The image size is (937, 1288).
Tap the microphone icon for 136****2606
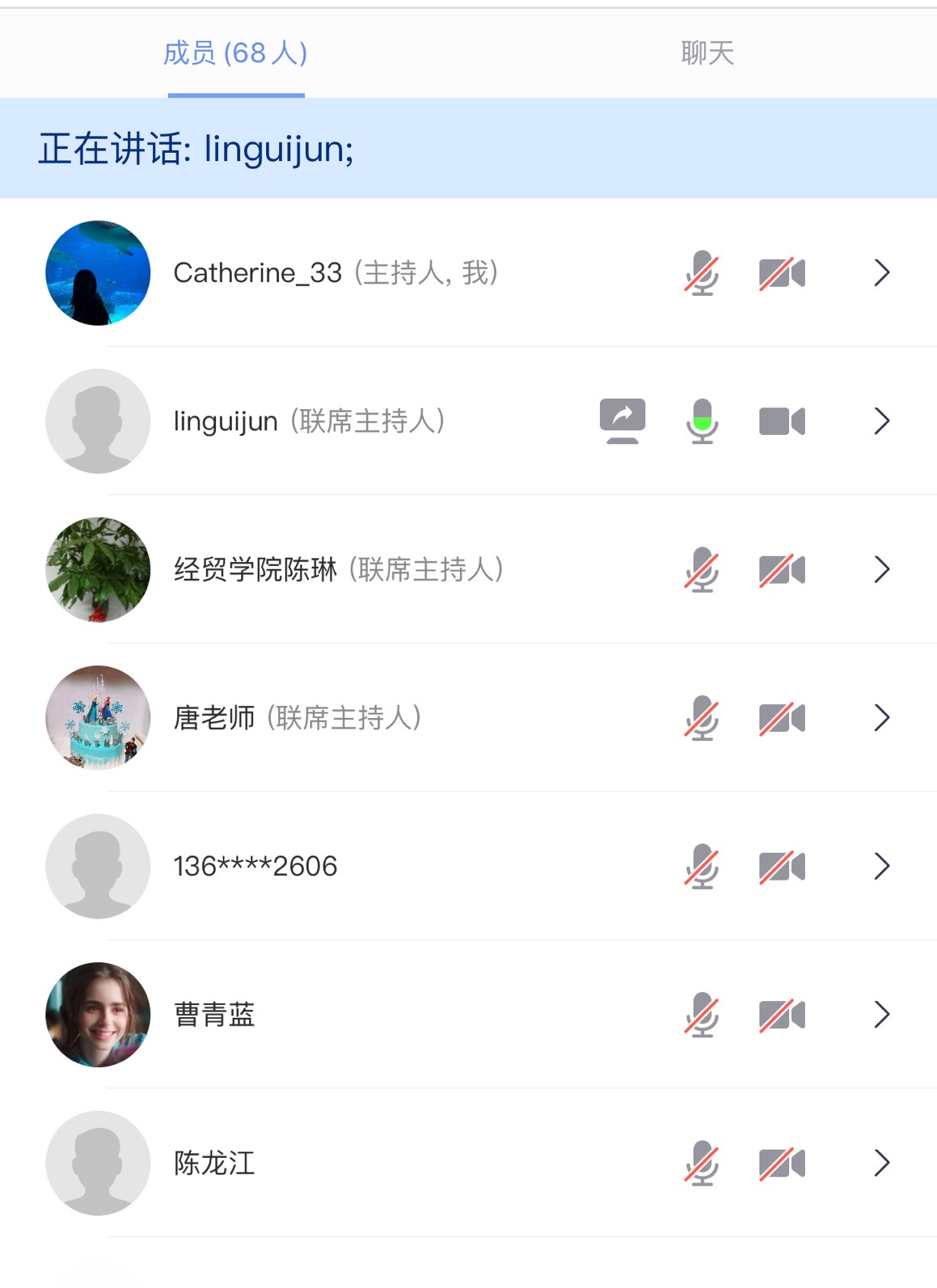click(702, 867)
